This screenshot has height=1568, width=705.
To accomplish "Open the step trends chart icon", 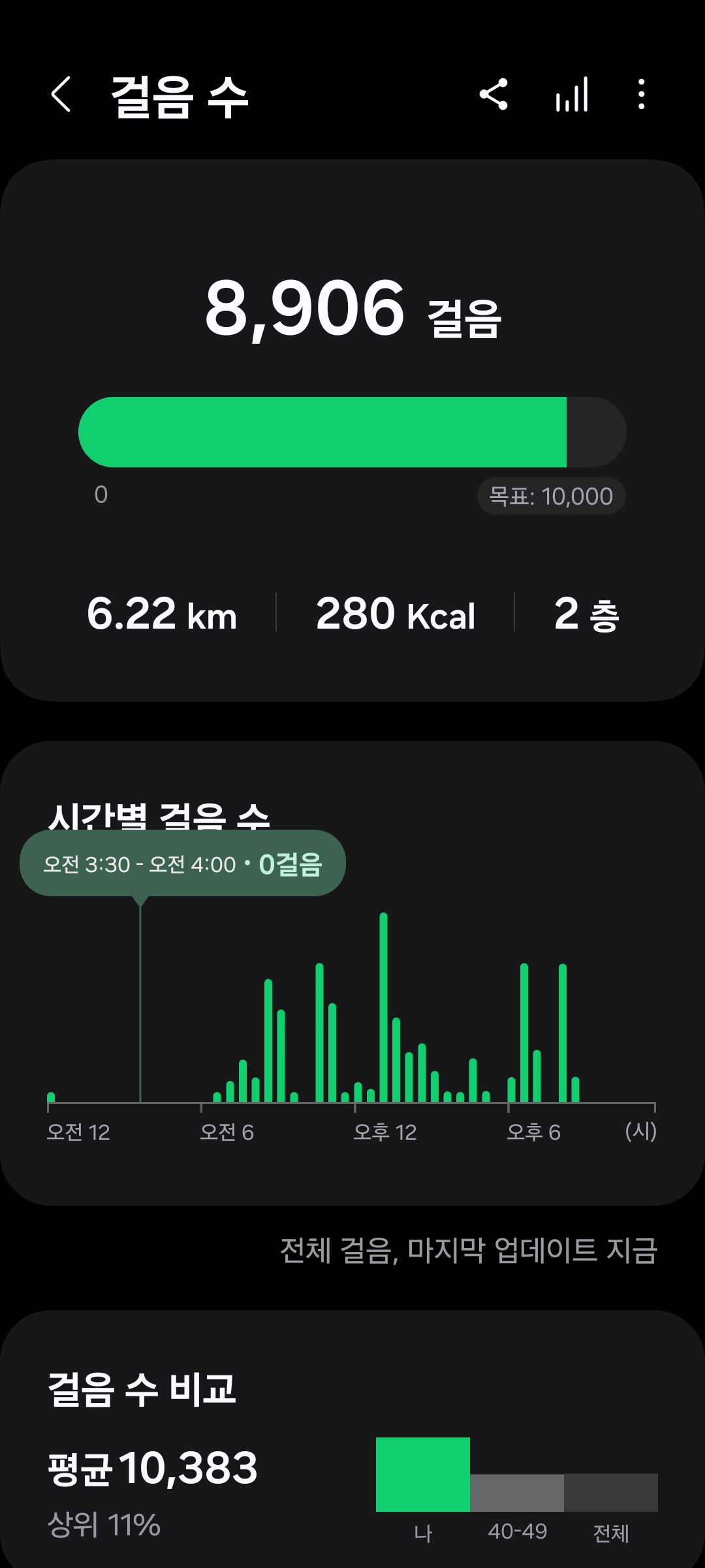I will point(572,95).
